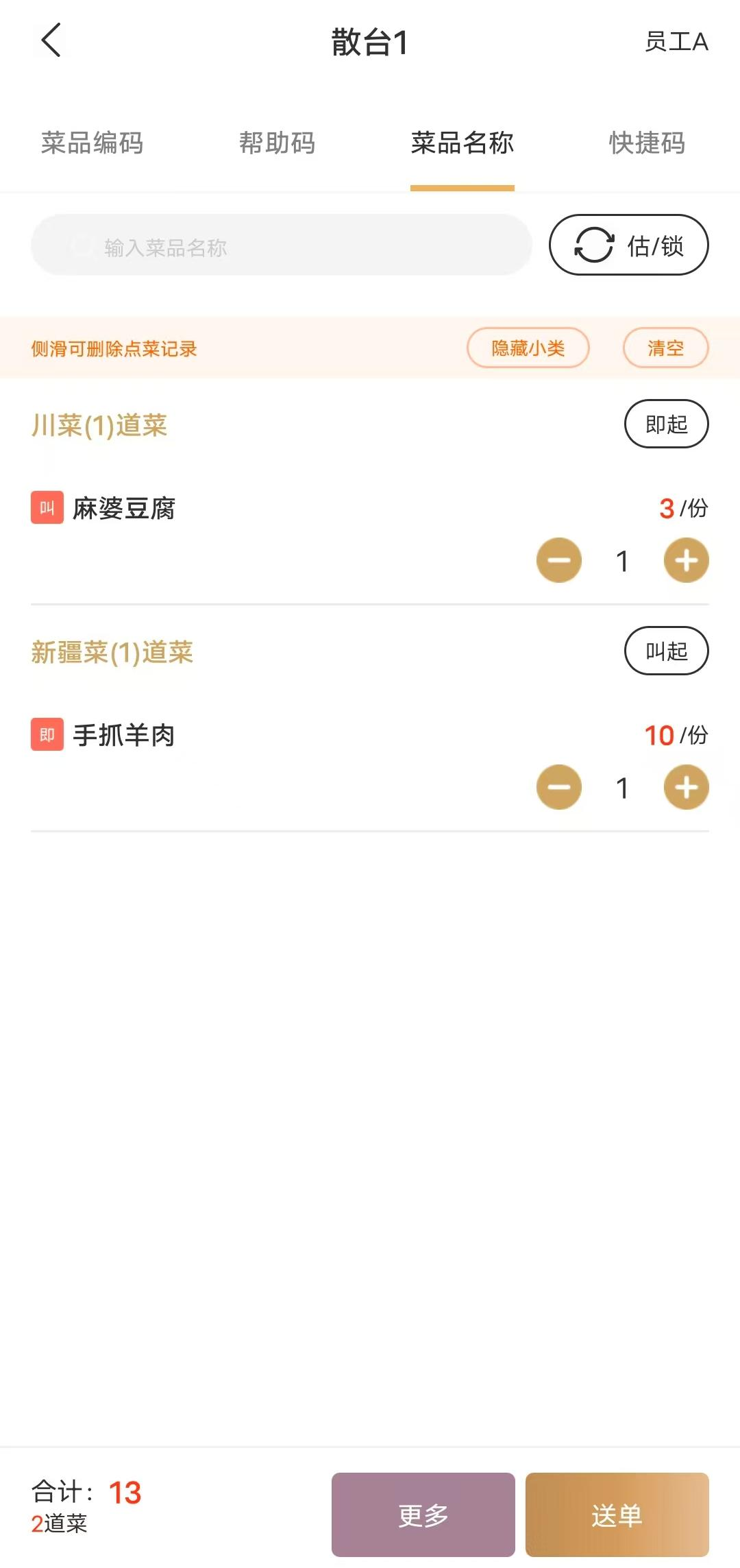Tap 隐藏小类 to hide subcategories
Screen dimensions: 740x1568
coord(528,348)
